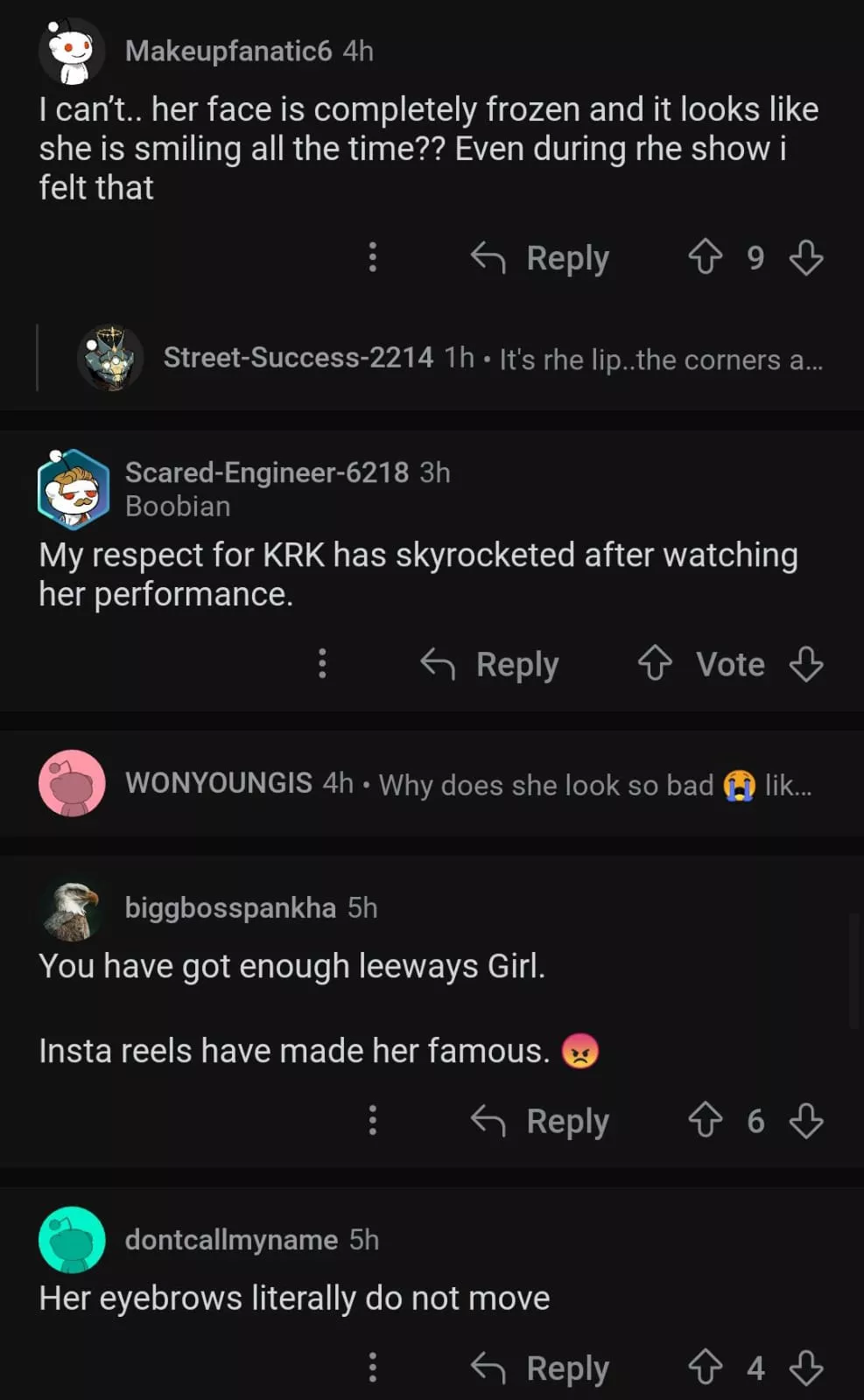864x1400 pixels.
Task: Upvote Scared-Engineer-6218's KRK comment
Action: (655, 663)
